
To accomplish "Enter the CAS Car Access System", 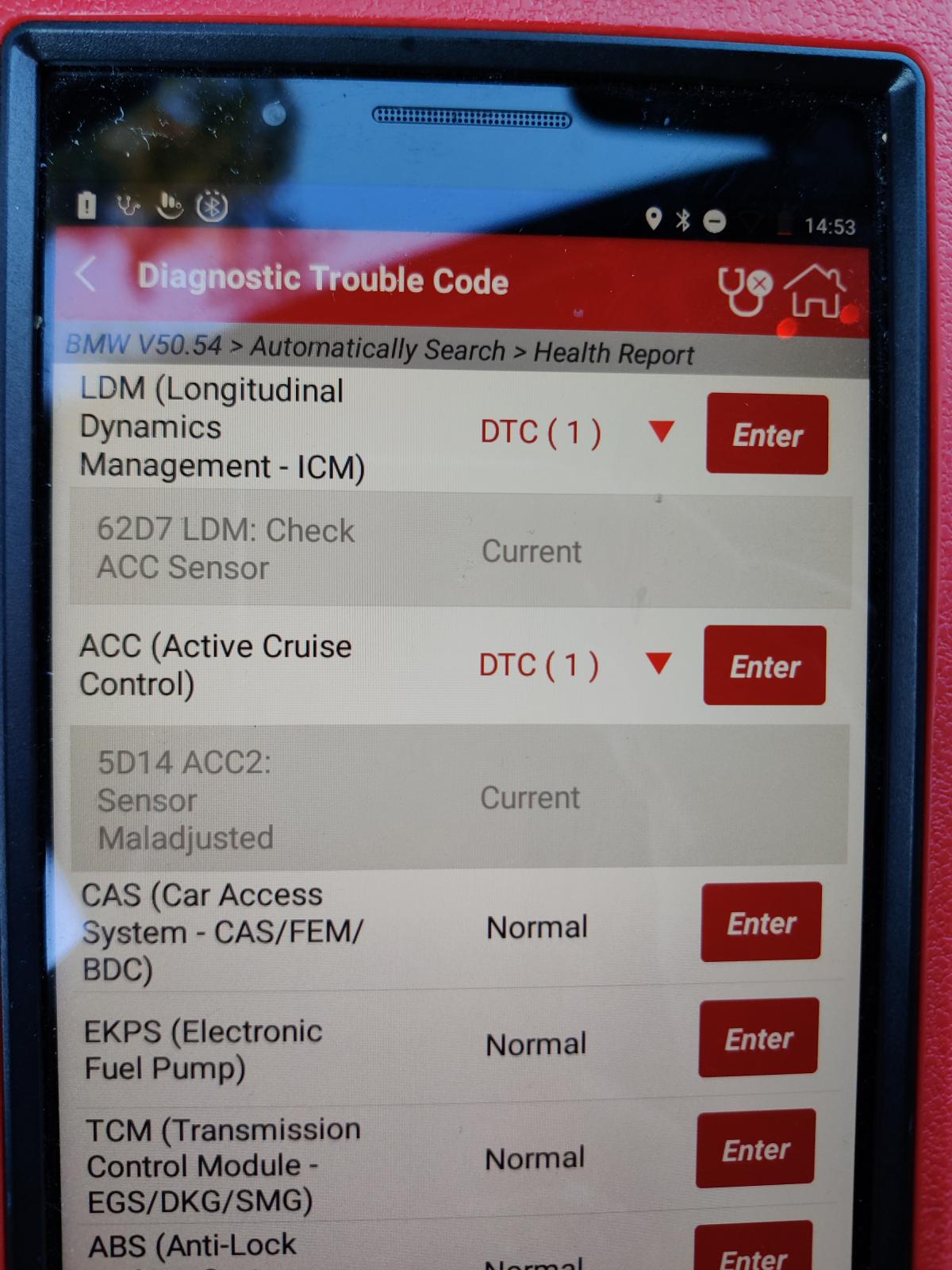I will (x=761, y=922).
